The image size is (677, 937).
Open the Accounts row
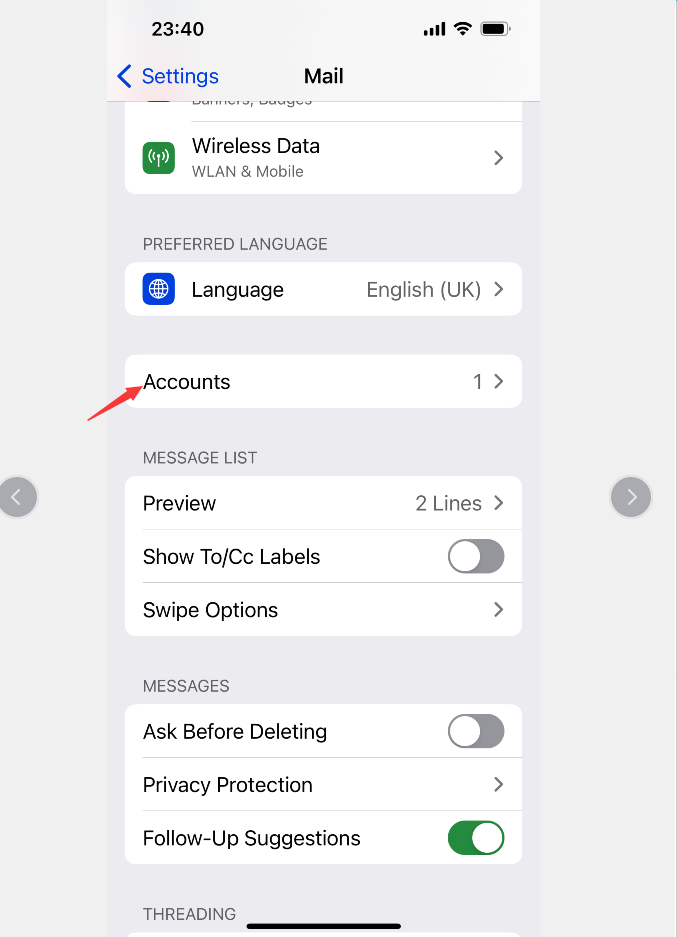[x=322, y=382]
